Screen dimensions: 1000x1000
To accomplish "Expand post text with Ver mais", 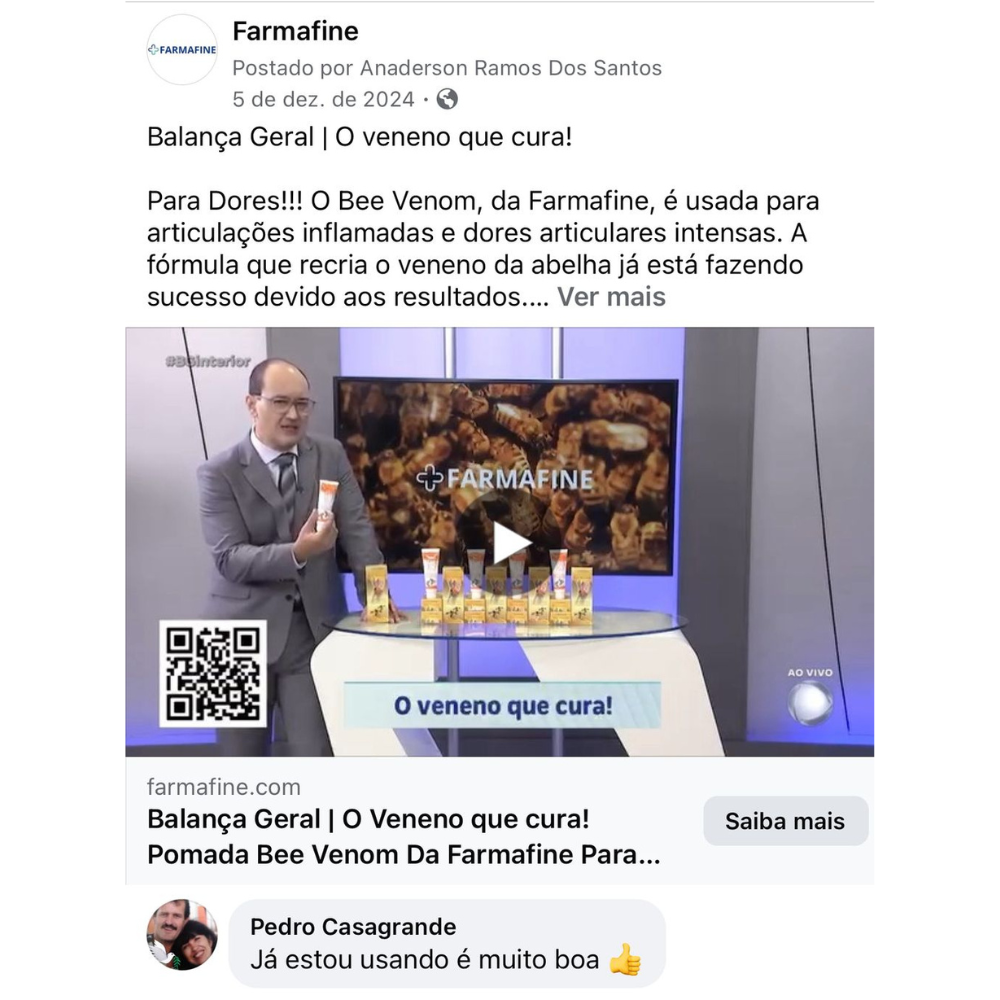I will pos(611,297).
